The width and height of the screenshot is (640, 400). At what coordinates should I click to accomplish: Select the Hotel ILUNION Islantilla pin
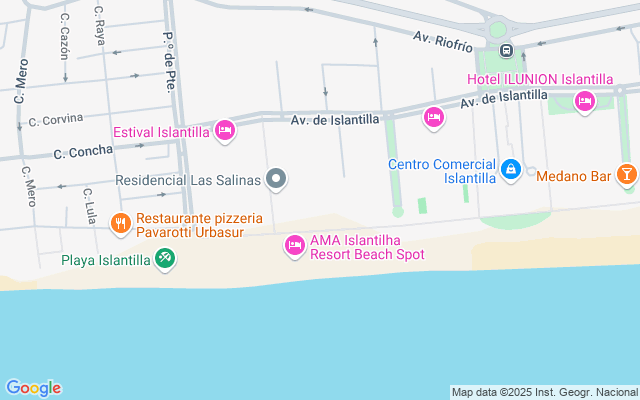point(585,100)
